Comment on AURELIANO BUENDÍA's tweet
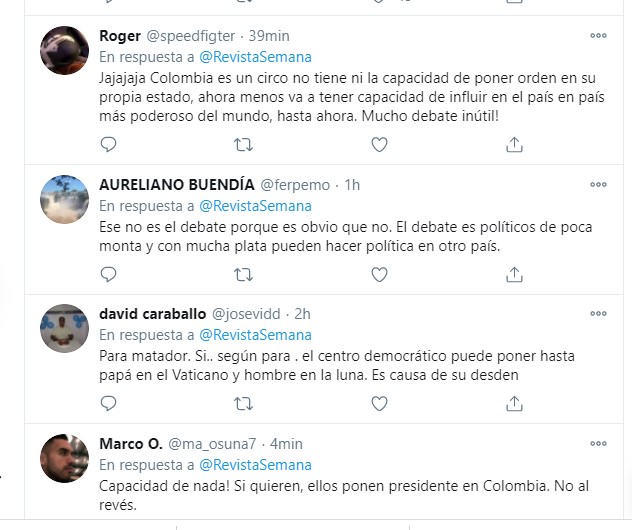 pyautogui.click(x=108, y=274)
